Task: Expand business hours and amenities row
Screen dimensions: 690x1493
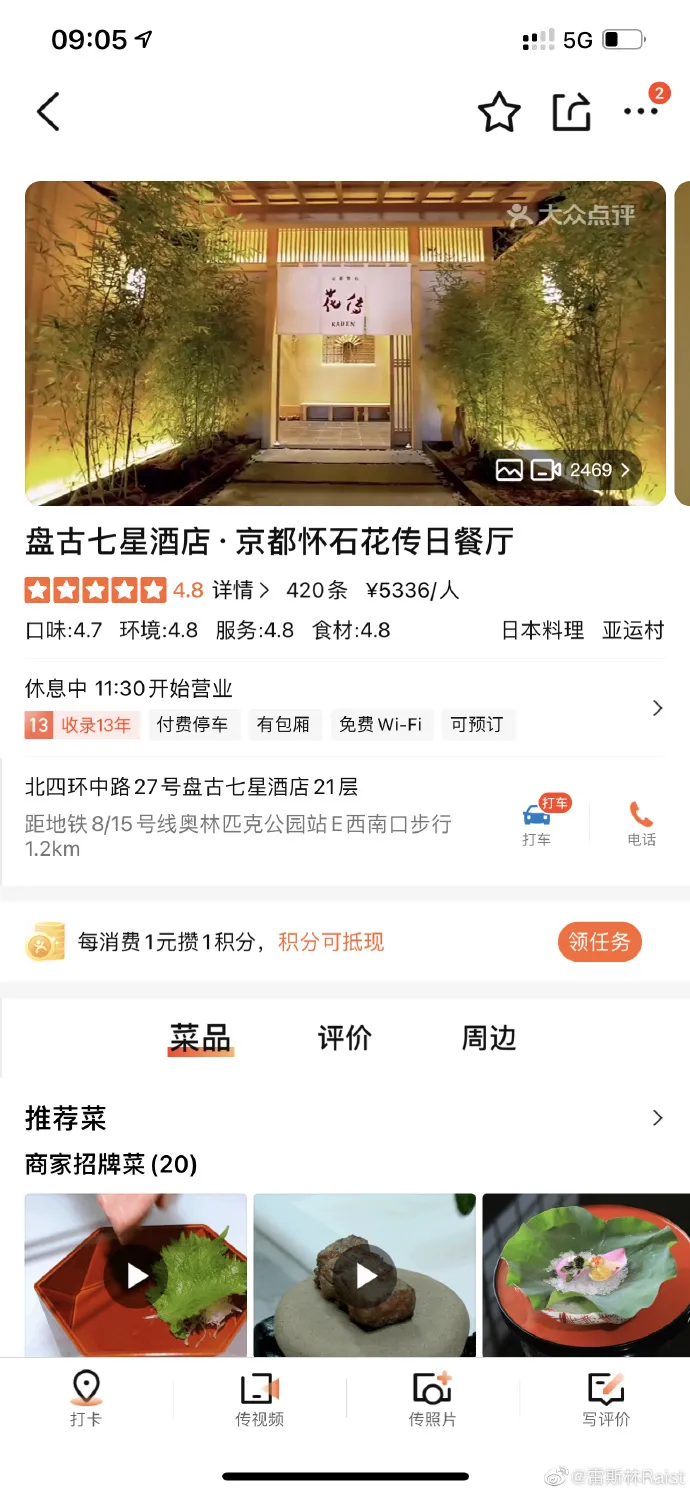Action: pyautogui.click(x=657, y=708)
